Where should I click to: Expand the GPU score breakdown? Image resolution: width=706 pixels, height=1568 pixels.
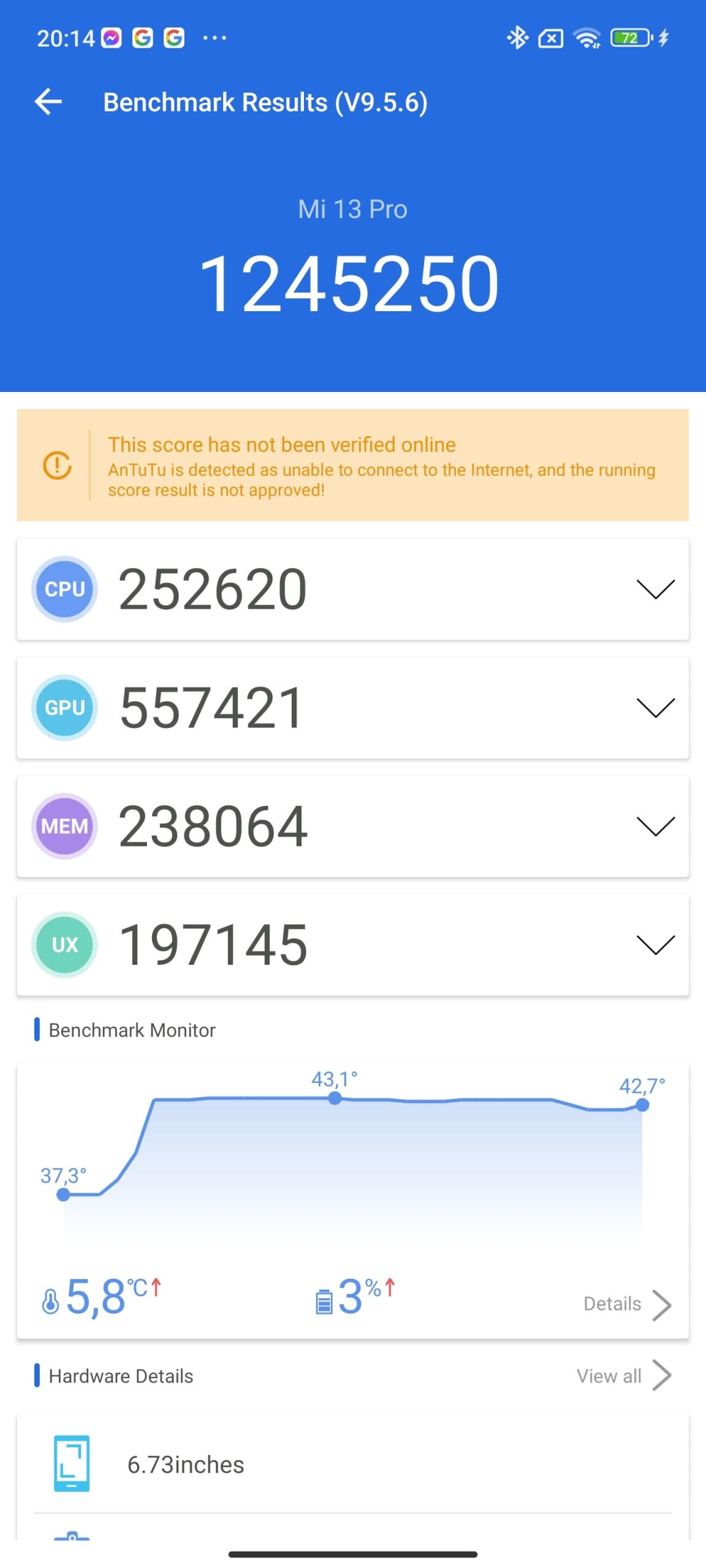(x=655, y=707)
